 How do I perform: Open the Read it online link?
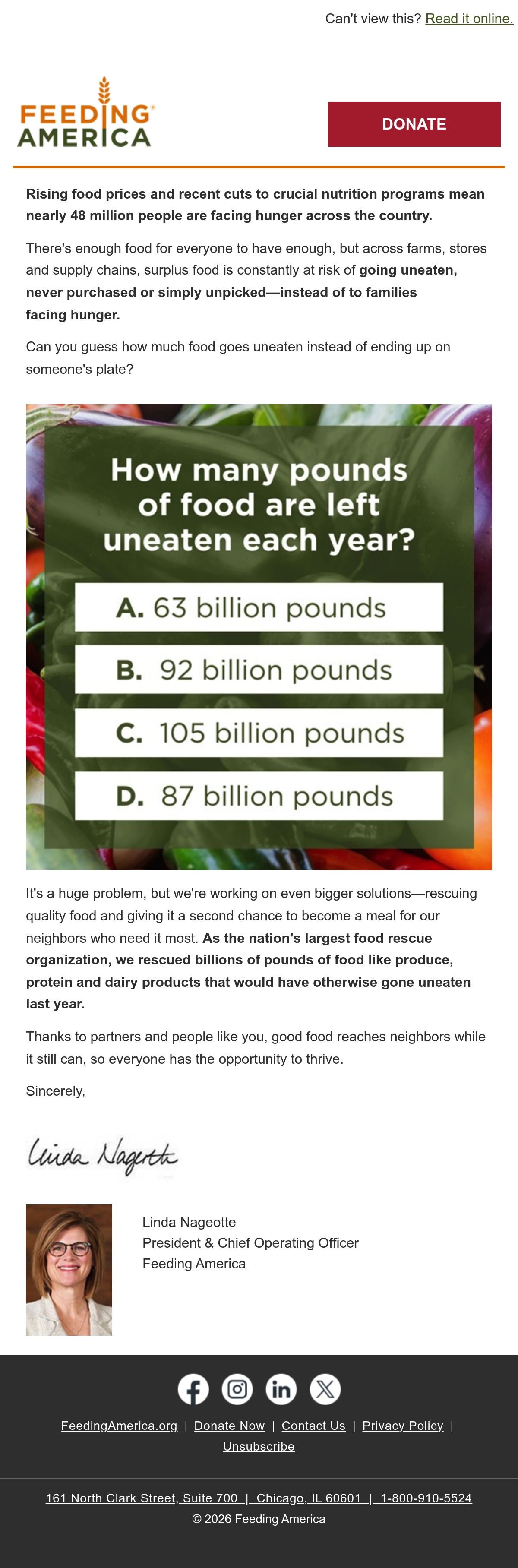tap(469, 19)
